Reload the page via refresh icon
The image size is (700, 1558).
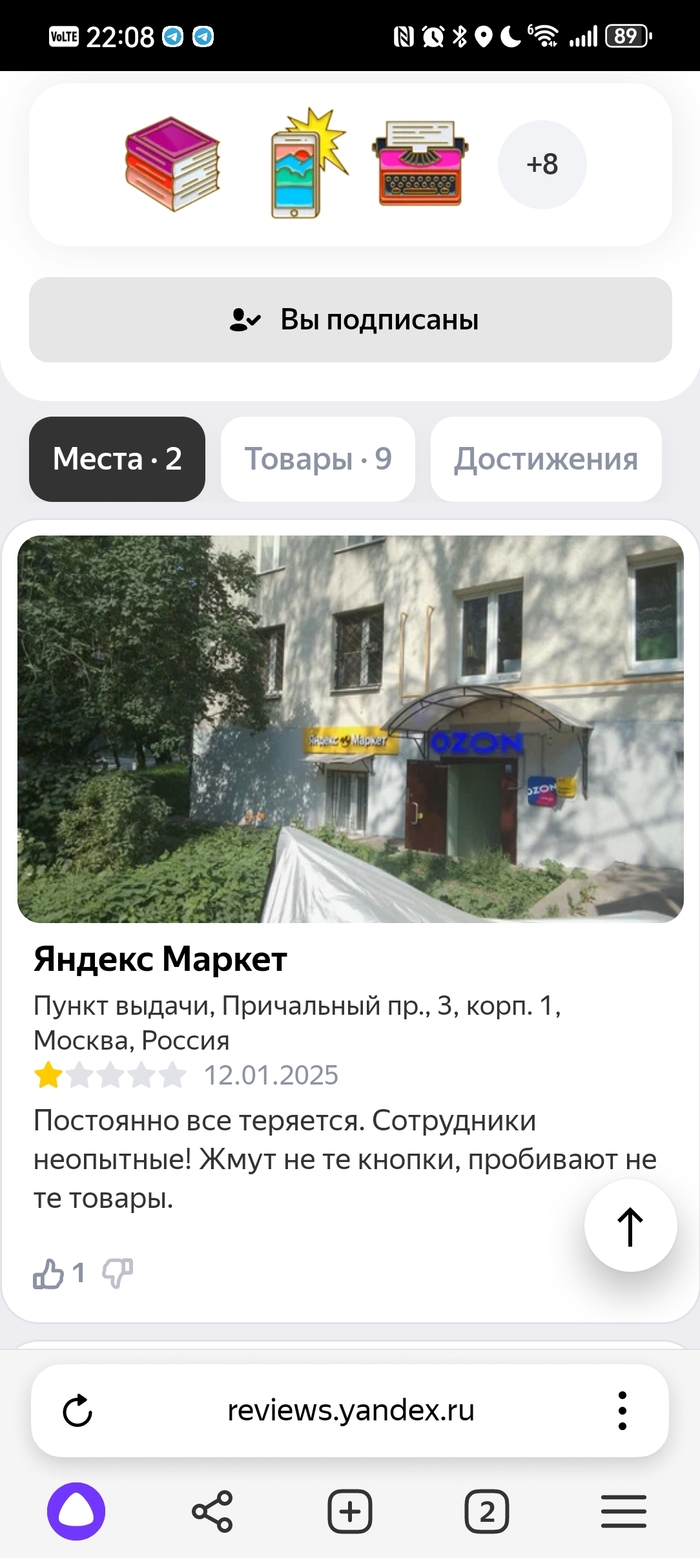pyautogui.click(x=77, y=1411)
